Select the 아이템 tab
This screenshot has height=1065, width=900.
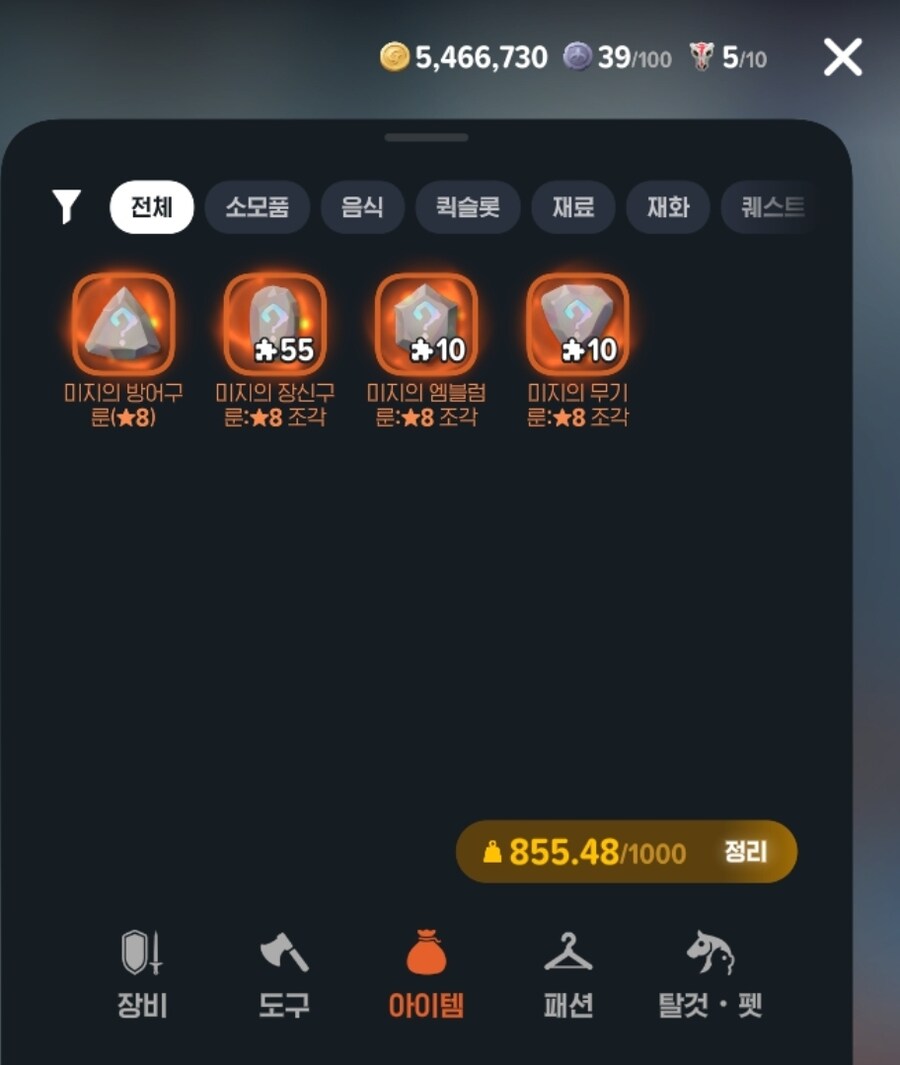pyautogui.click(x=426, y=973)
